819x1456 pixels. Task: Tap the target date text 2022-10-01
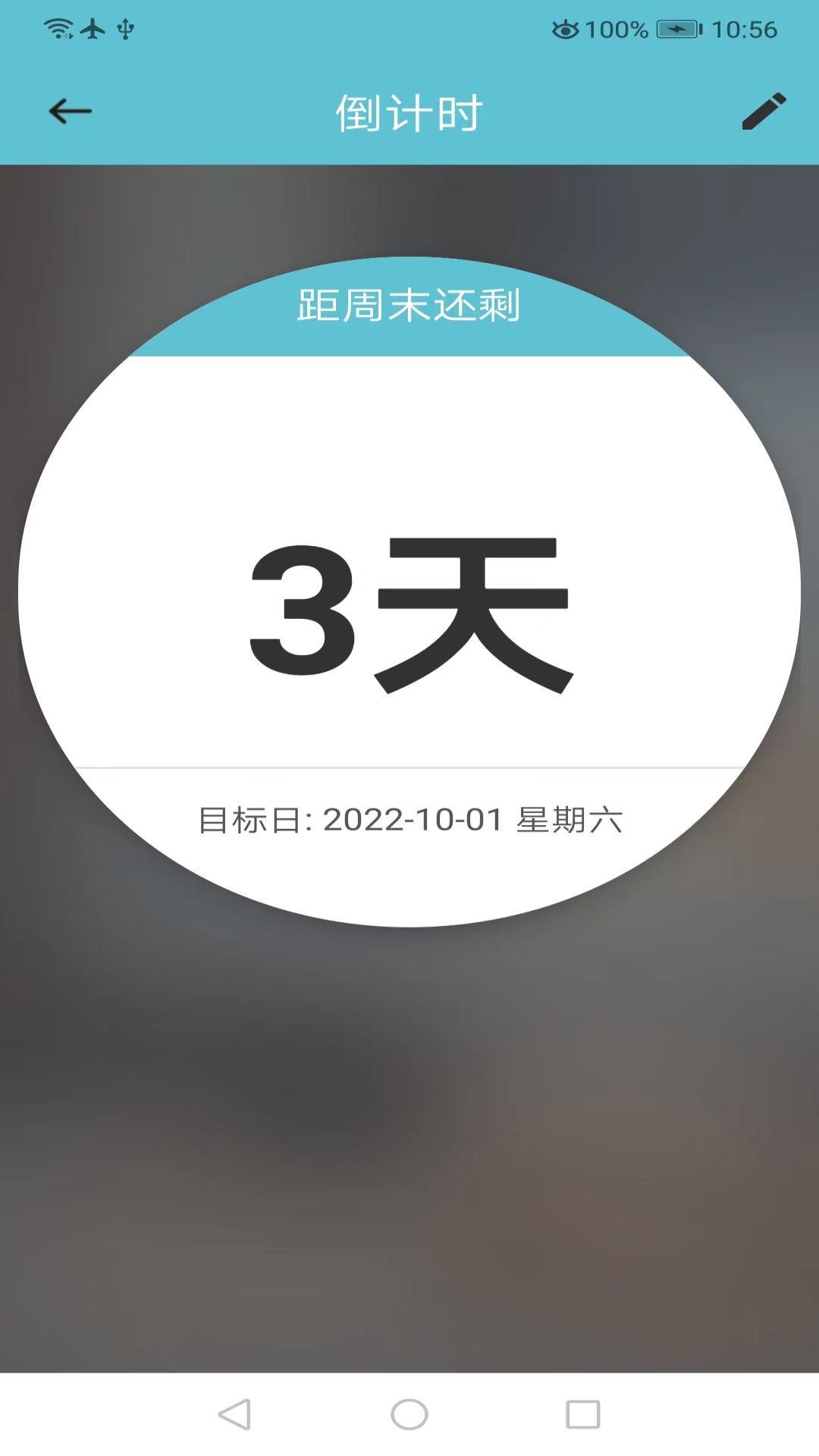[x=413, y=821]
